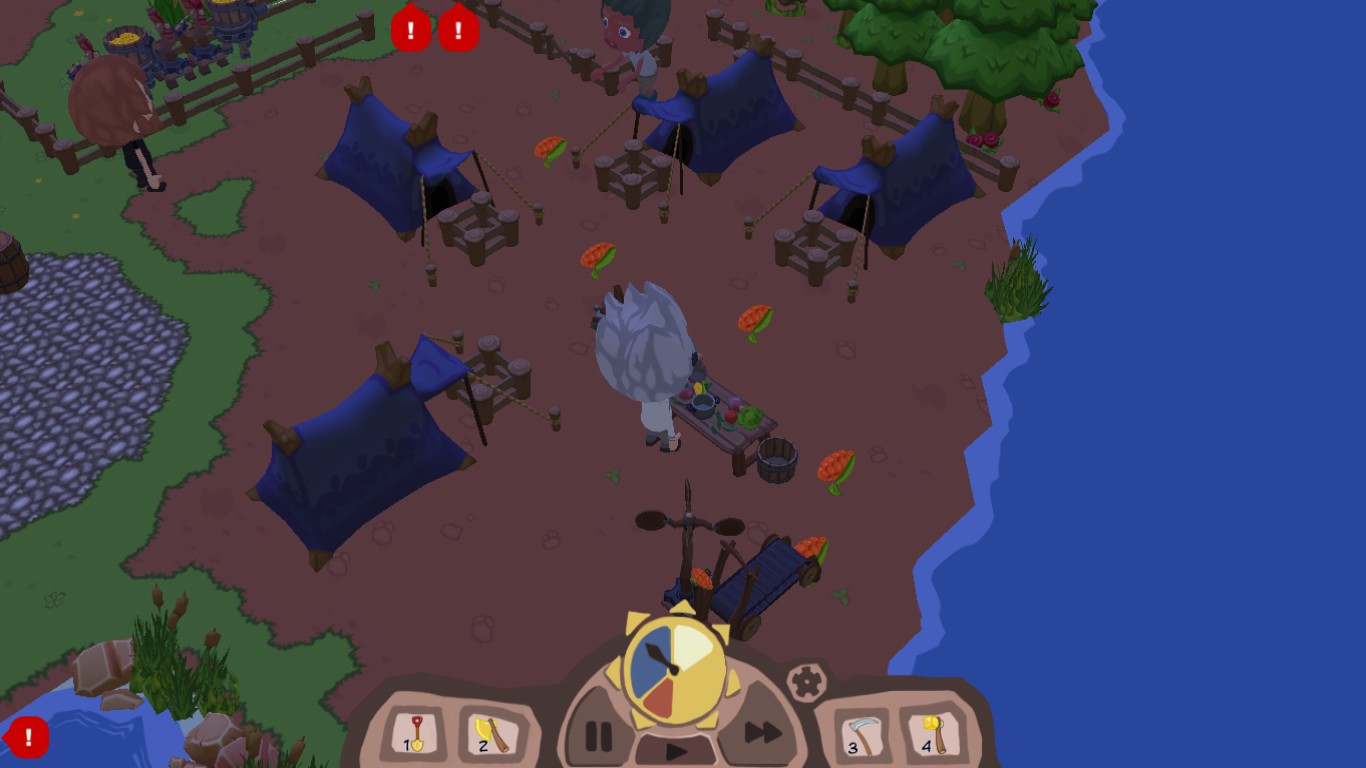Resume normal speed with the play button
1366x768 pixels.
coord(676,751)
